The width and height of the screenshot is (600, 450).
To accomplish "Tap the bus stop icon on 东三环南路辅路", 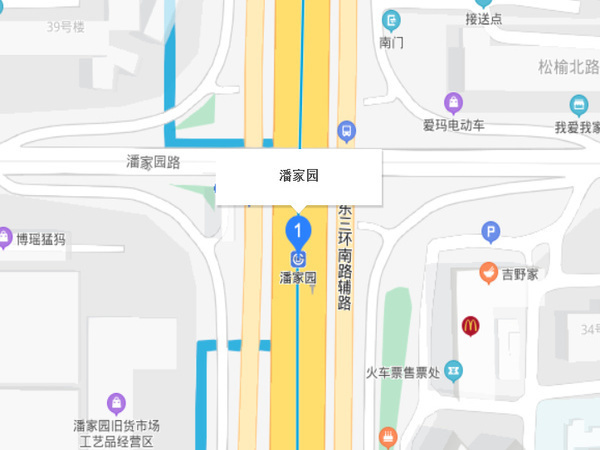I will click(346, 129).
